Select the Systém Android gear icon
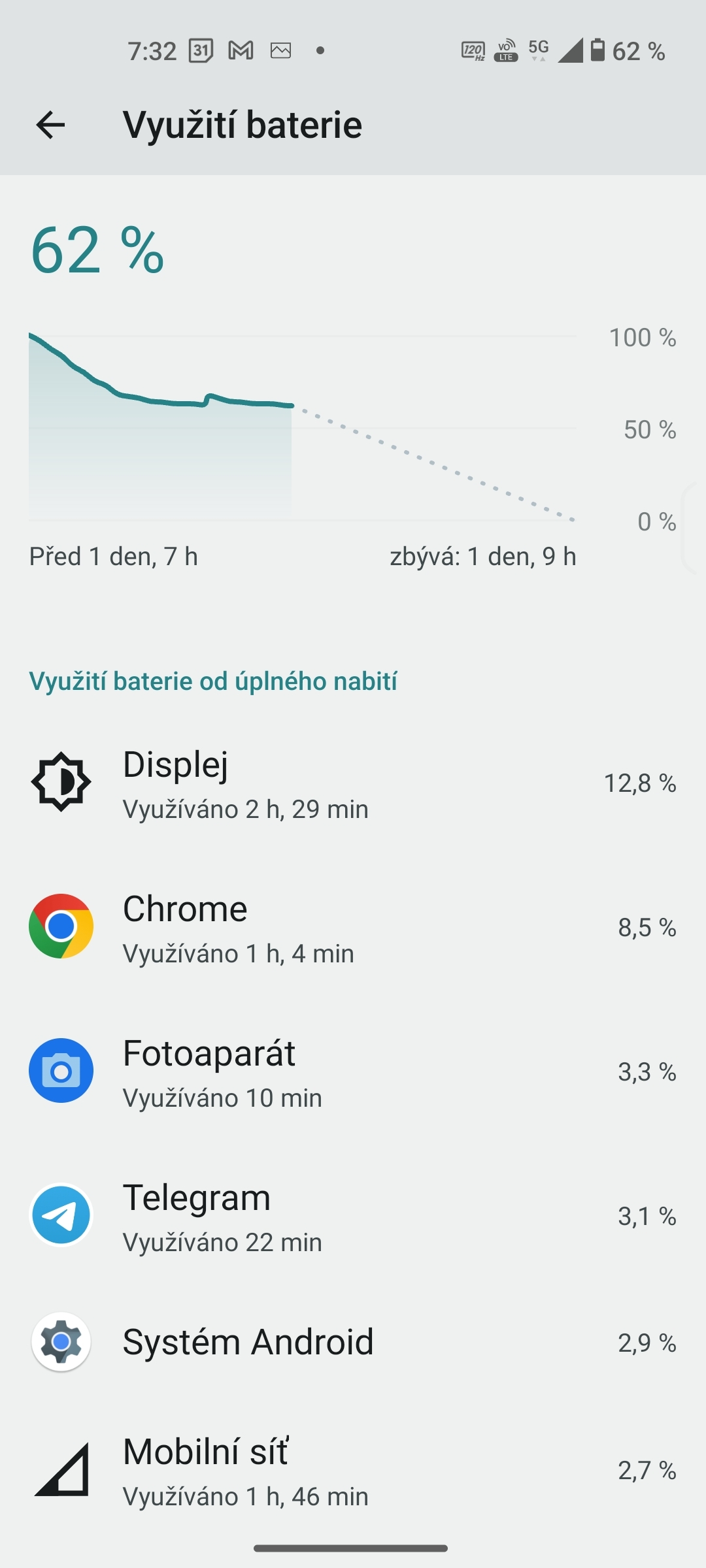The height and width of the screenshot is (1568, 706). [60, 1342]
